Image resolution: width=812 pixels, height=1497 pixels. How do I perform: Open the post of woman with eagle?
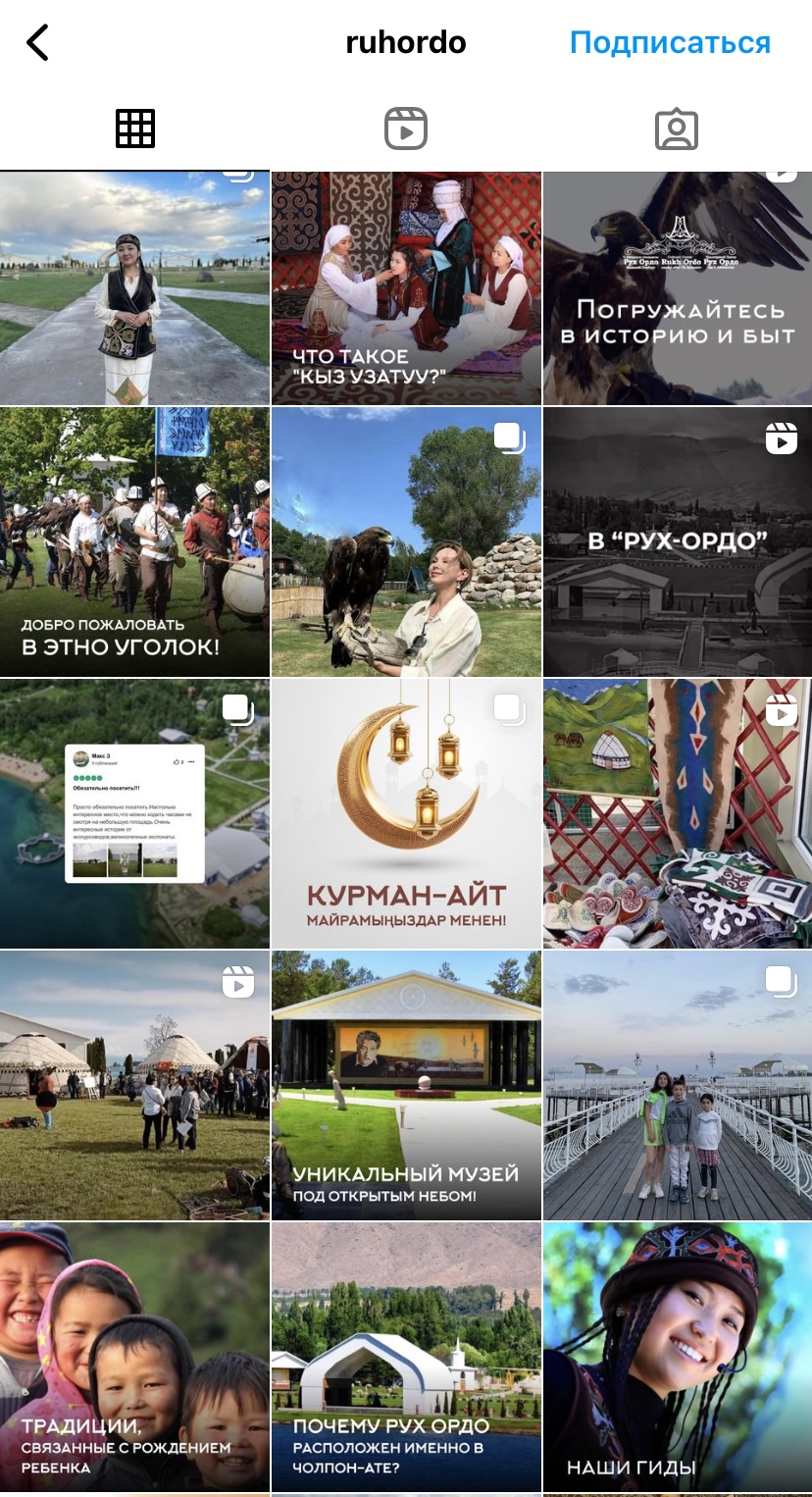[x=406, y=542]
